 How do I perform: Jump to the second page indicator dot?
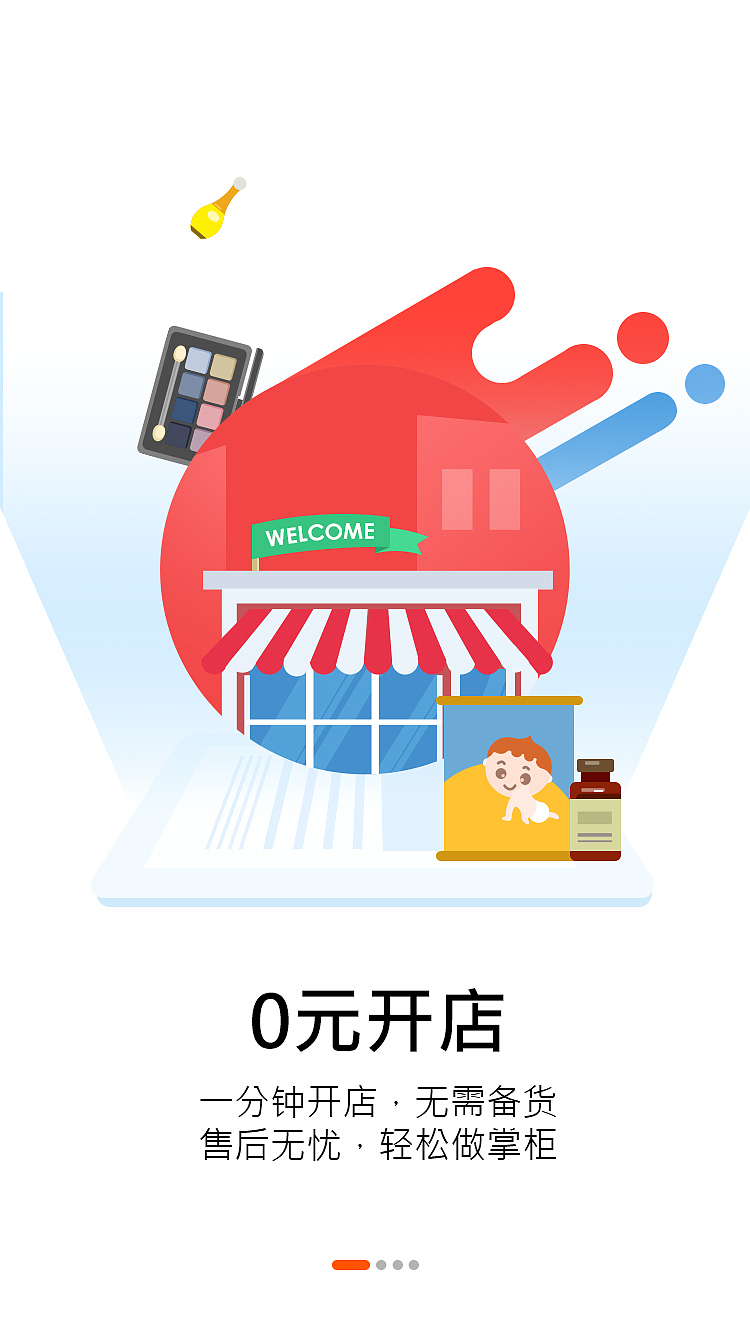coord(381,1265)
